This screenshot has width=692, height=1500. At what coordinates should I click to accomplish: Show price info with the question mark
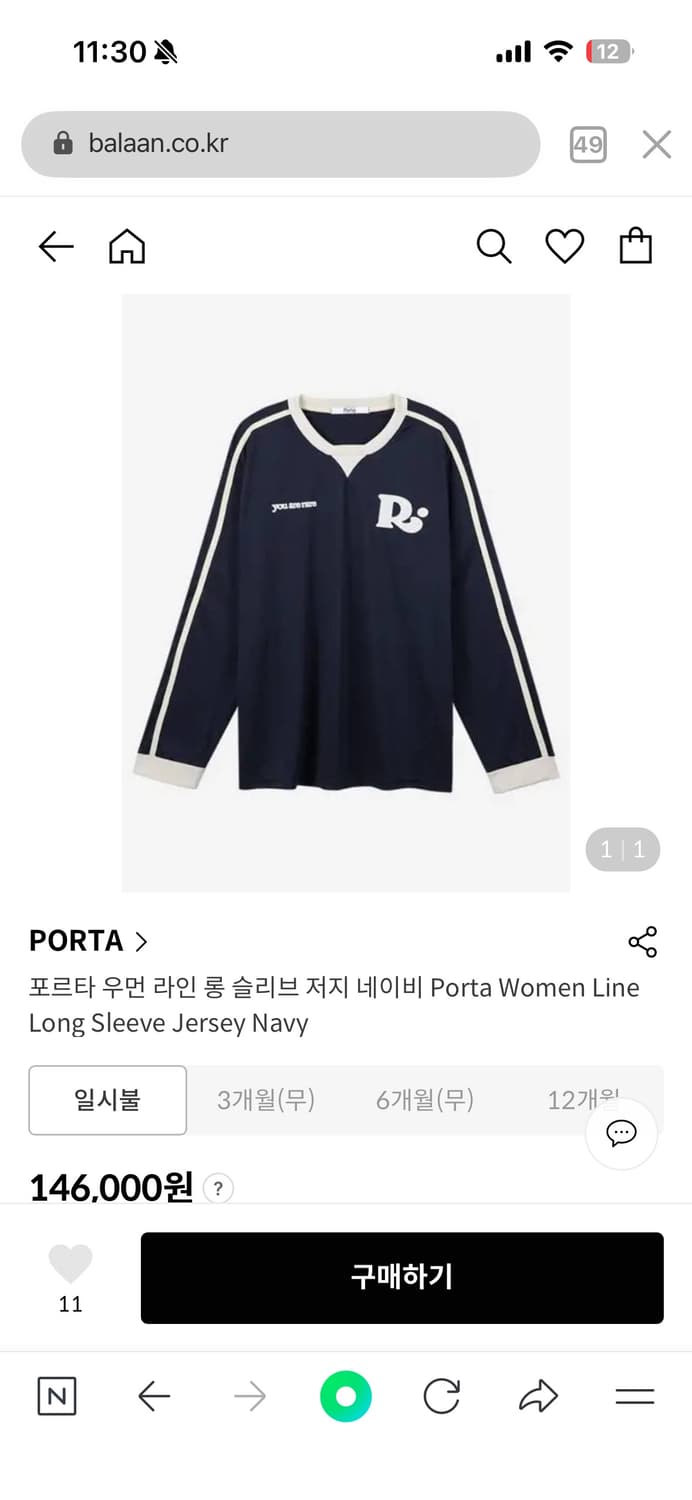[218, 1188]
